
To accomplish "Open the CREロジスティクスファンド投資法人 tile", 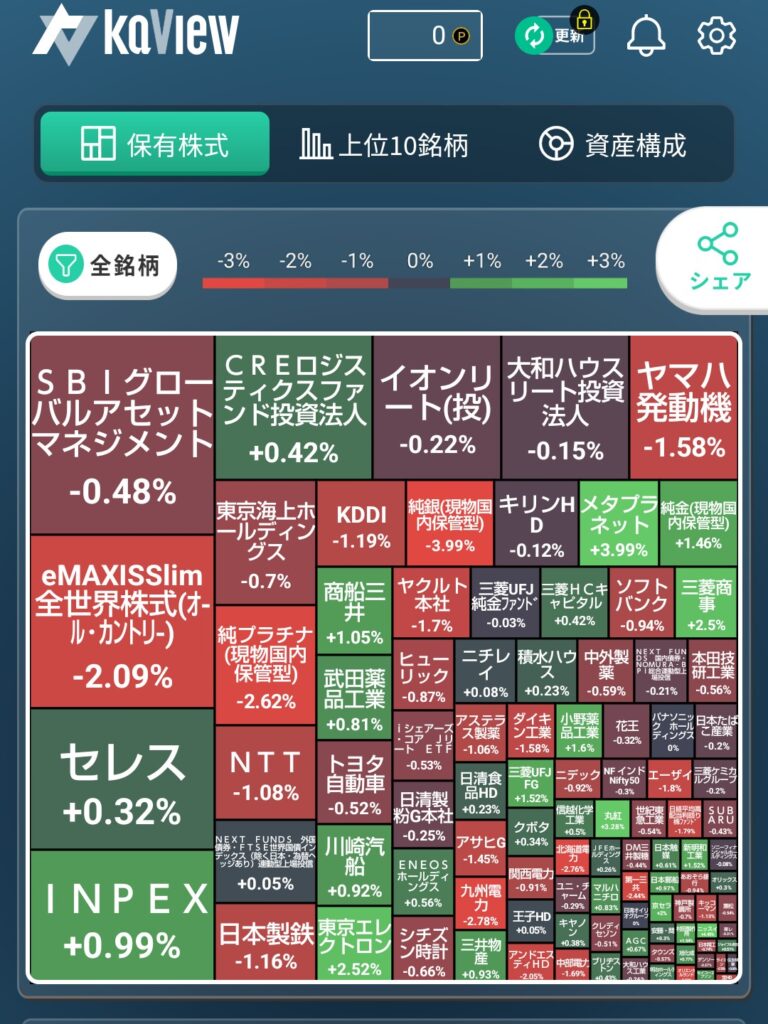I will pos(294,407).
